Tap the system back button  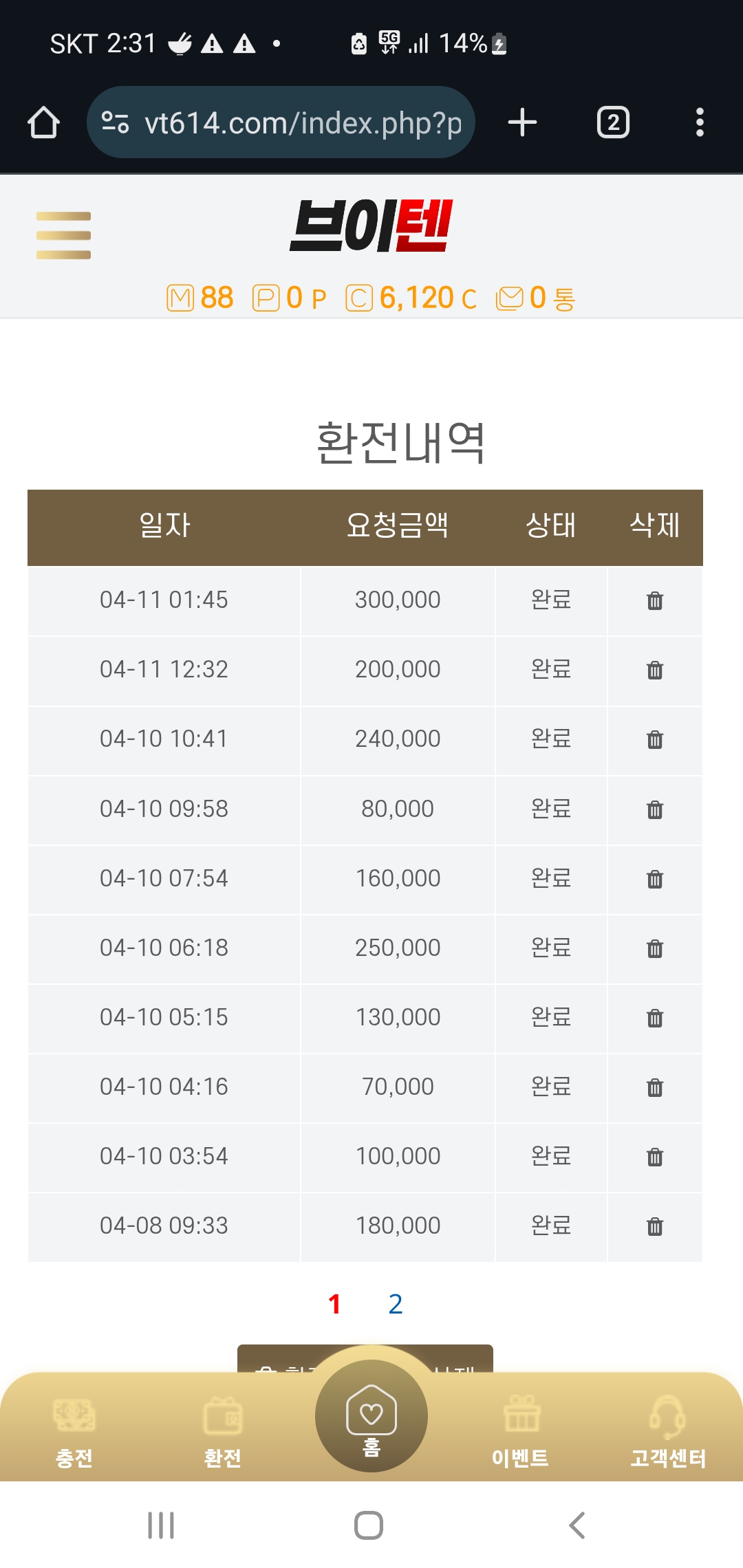click(x=577, y=1525)
